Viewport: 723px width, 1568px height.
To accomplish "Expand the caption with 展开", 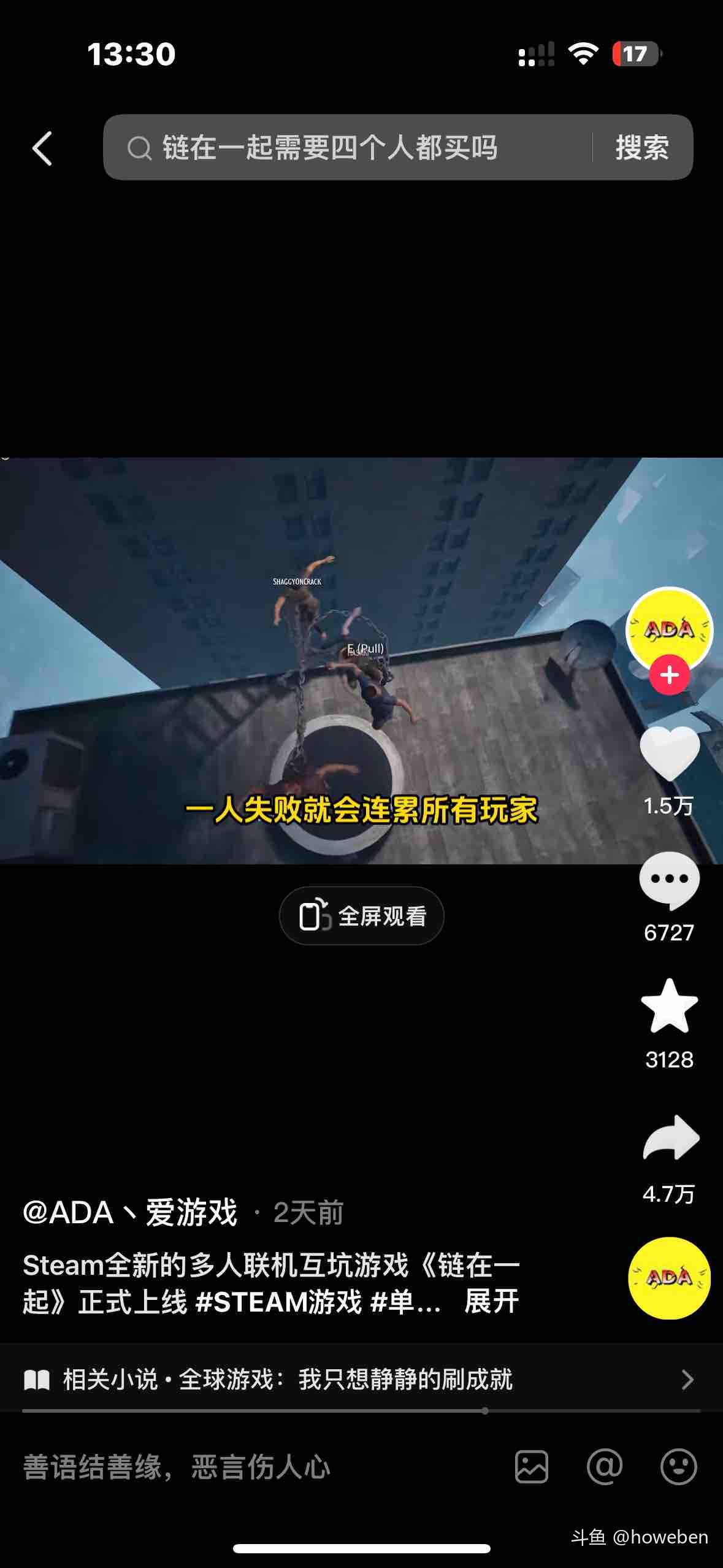I will (491, 1301).
